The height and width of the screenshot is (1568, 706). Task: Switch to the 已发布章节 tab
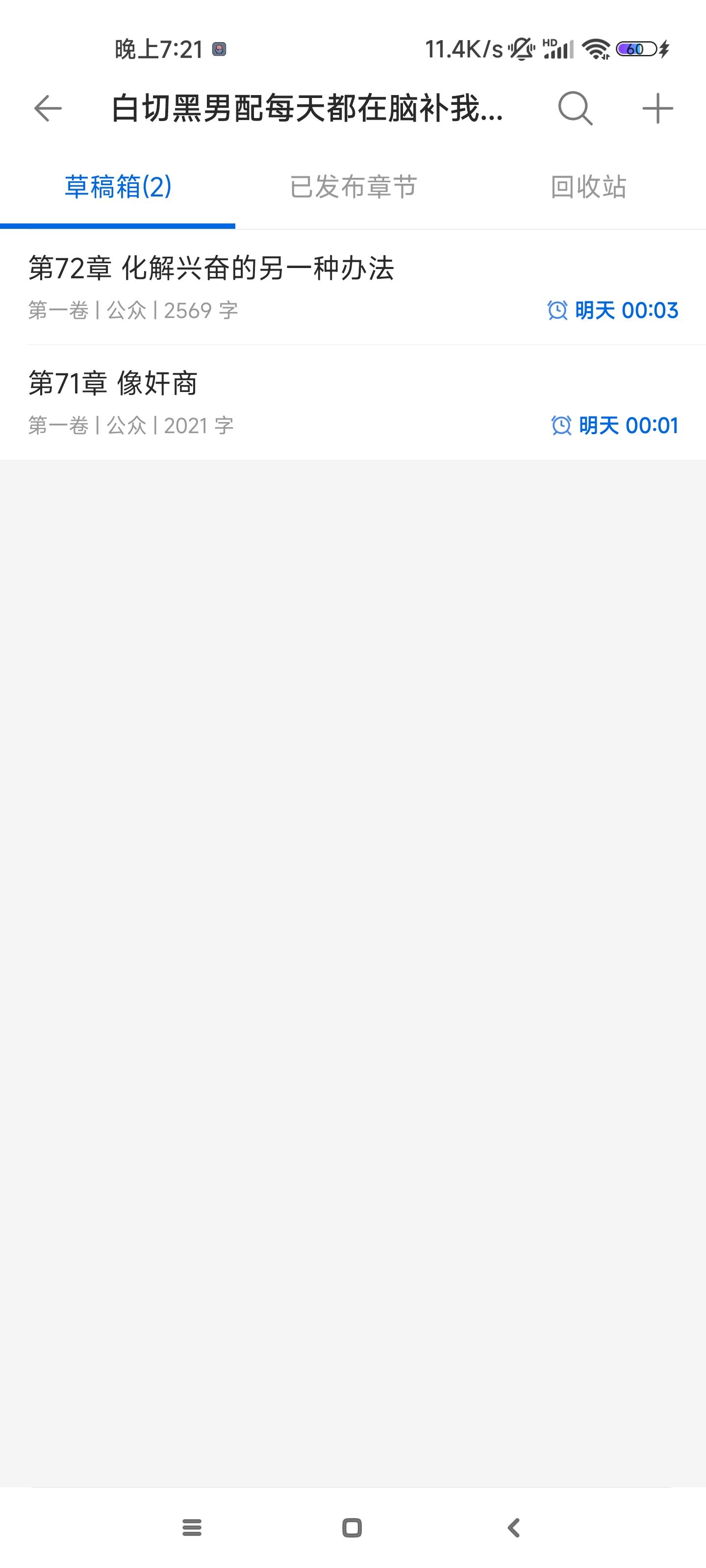(x=353, y=187)
